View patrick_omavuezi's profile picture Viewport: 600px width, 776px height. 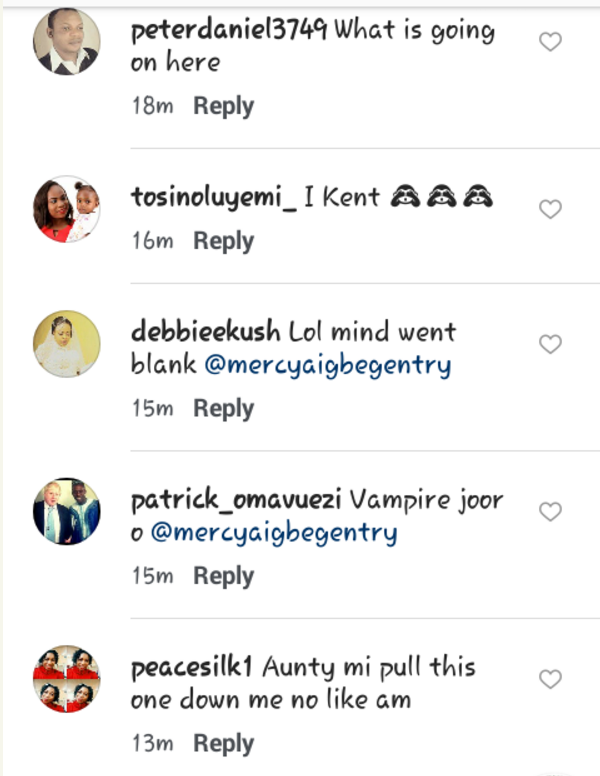67,511
